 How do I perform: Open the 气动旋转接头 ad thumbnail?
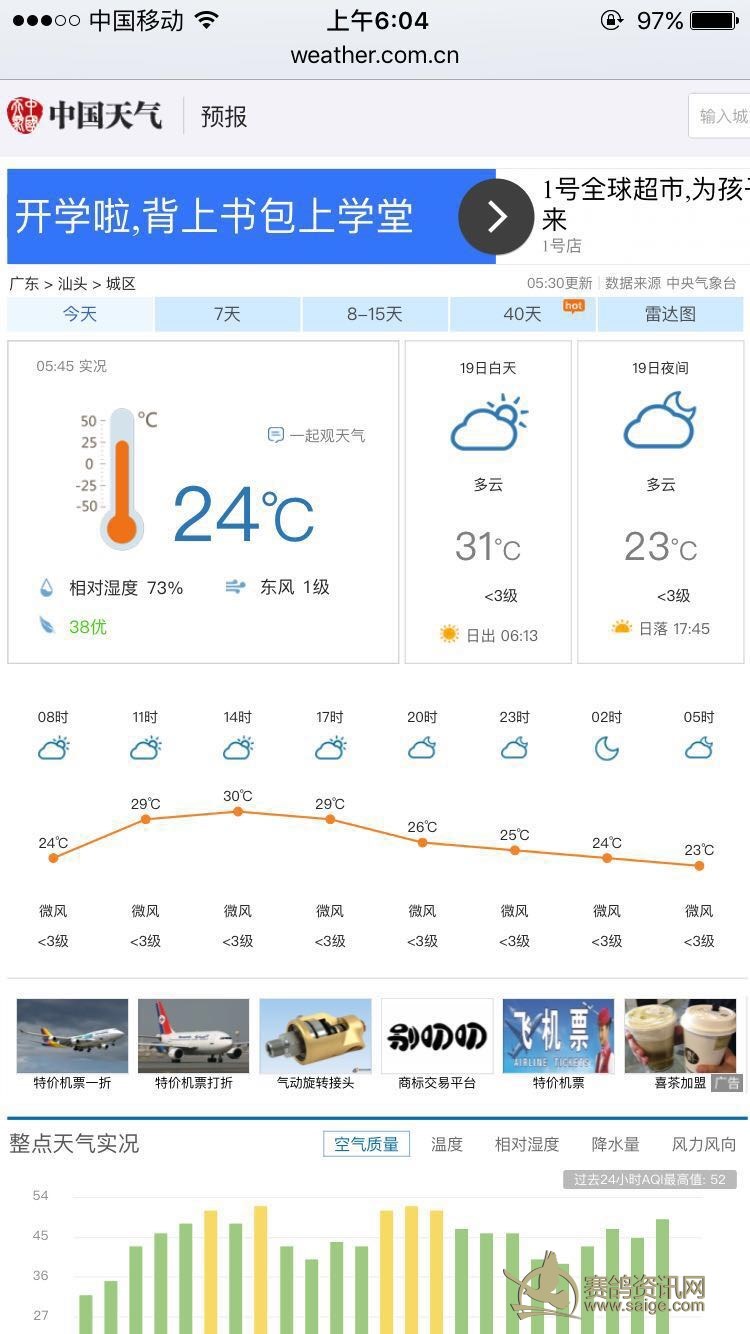315,1037
